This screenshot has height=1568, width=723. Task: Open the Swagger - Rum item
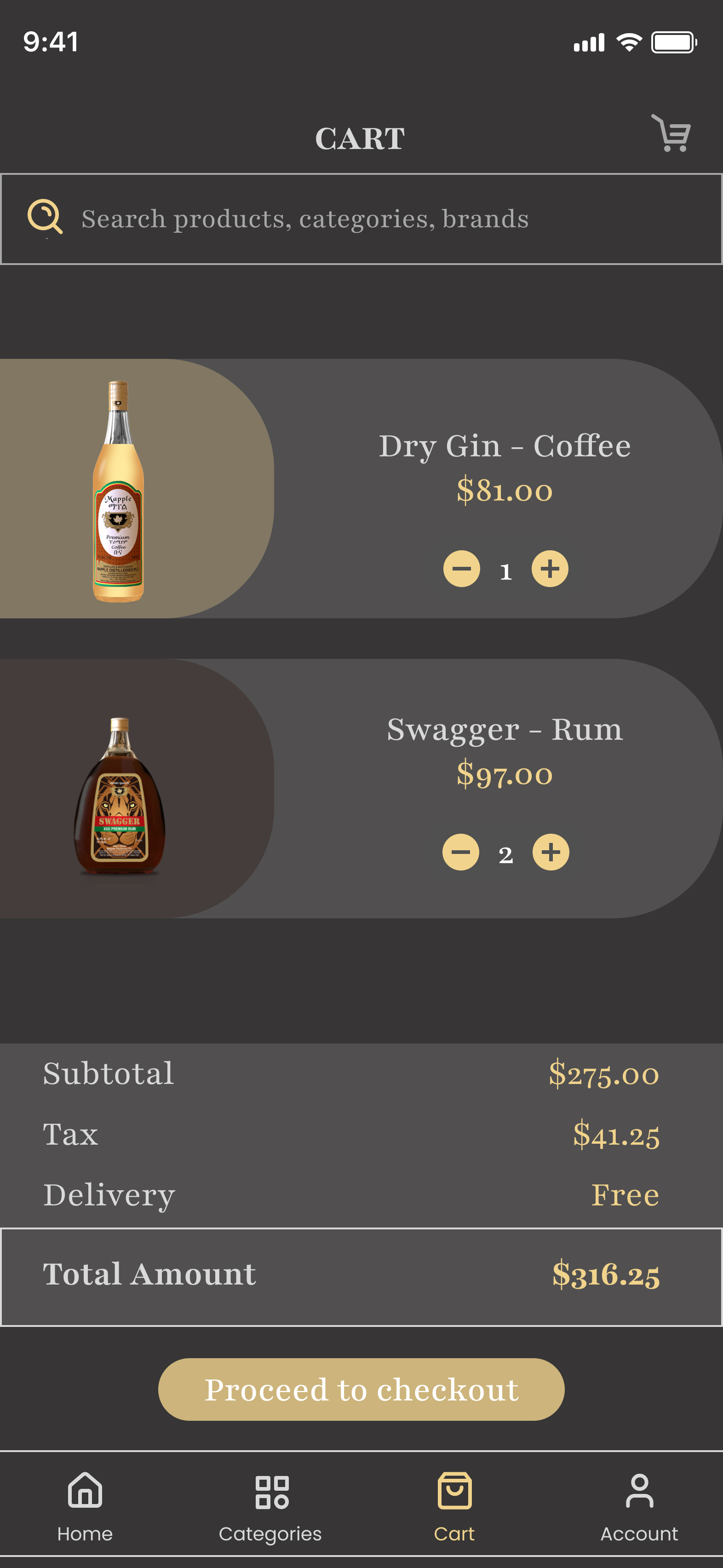tap(504, 729)
